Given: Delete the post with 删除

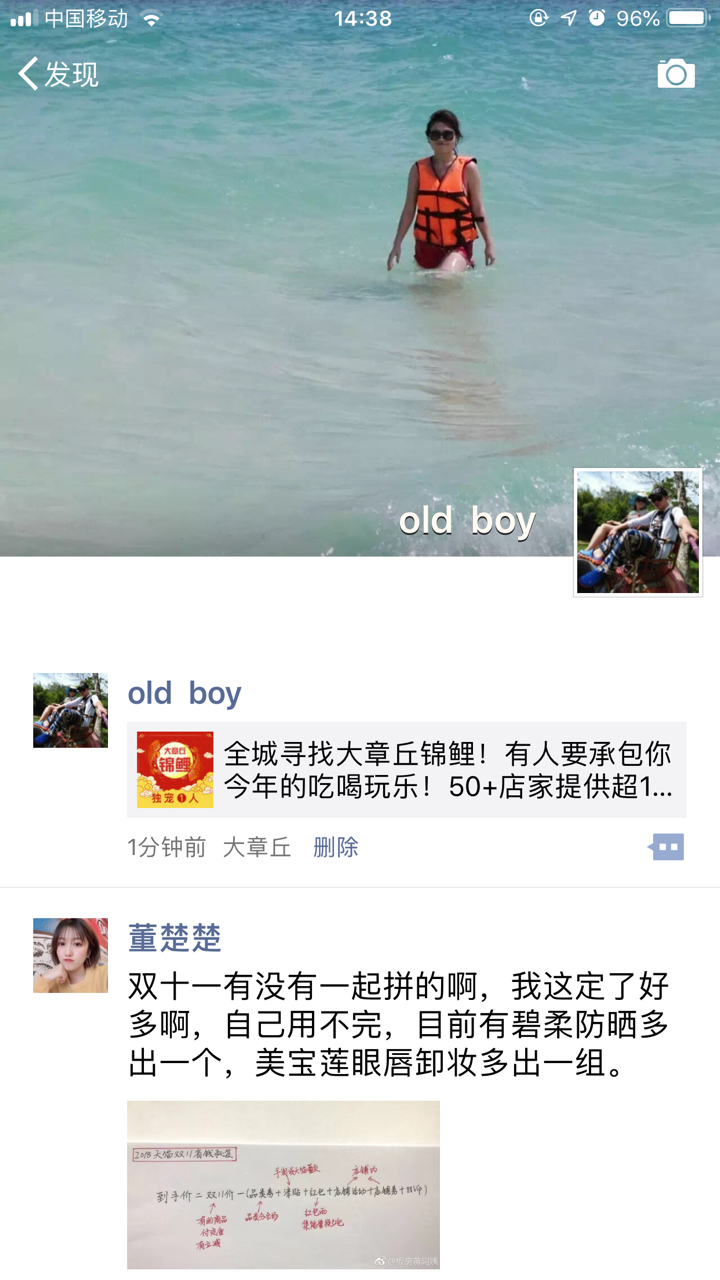Looking at the screenshot, I should pos(335,847).
